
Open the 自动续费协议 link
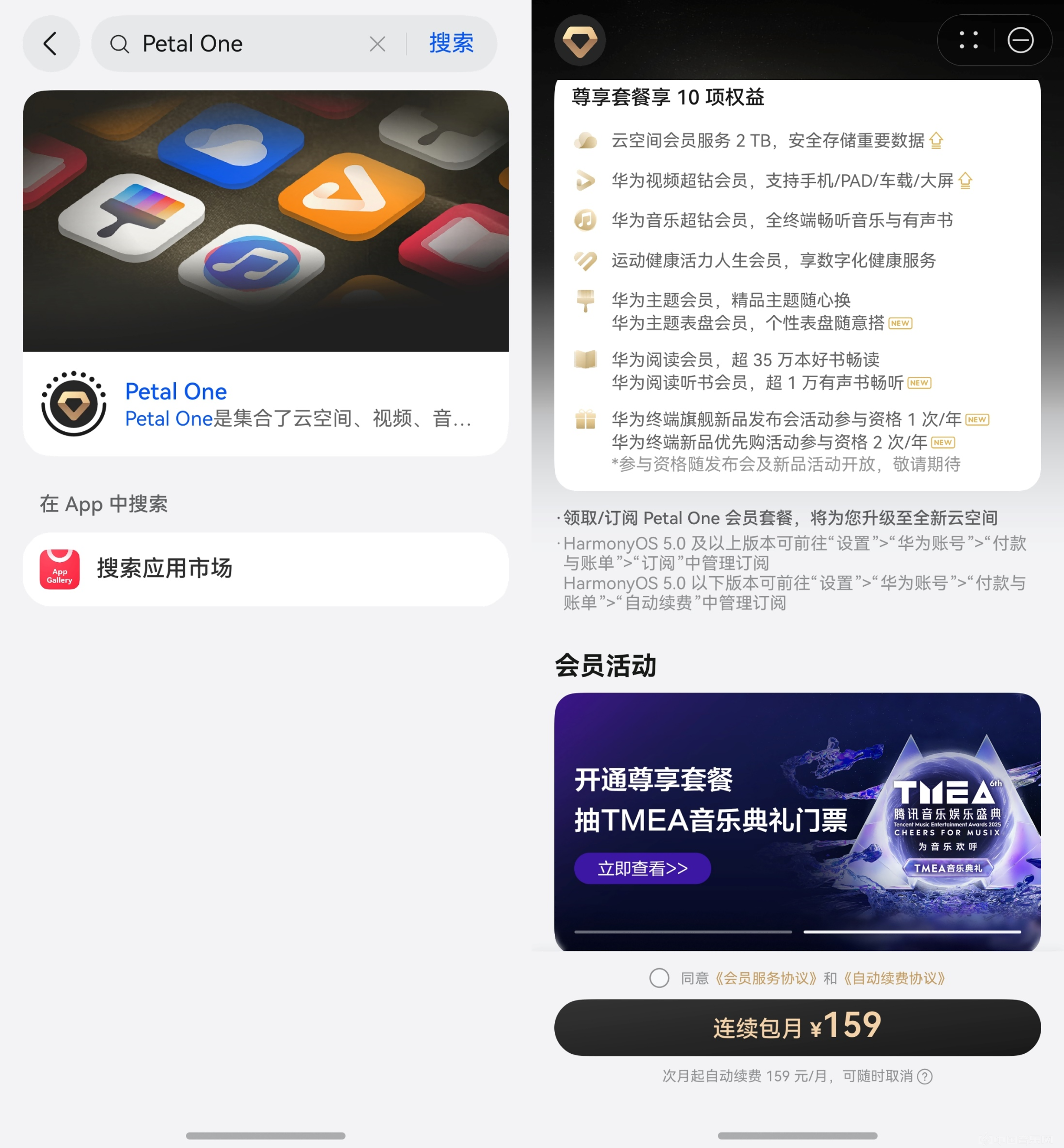[894, 978]
